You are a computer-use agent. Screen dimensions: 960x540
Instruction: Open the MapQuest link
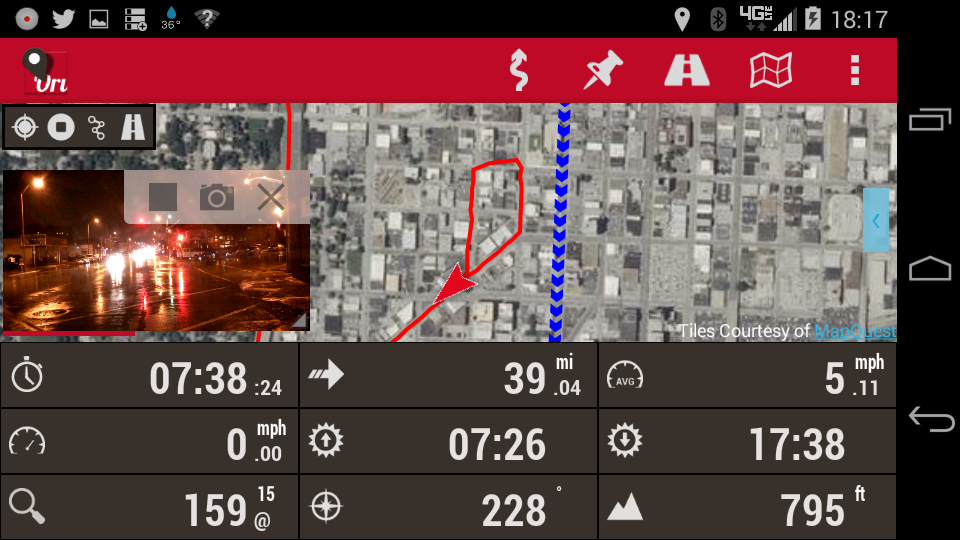tap(854, 331)
